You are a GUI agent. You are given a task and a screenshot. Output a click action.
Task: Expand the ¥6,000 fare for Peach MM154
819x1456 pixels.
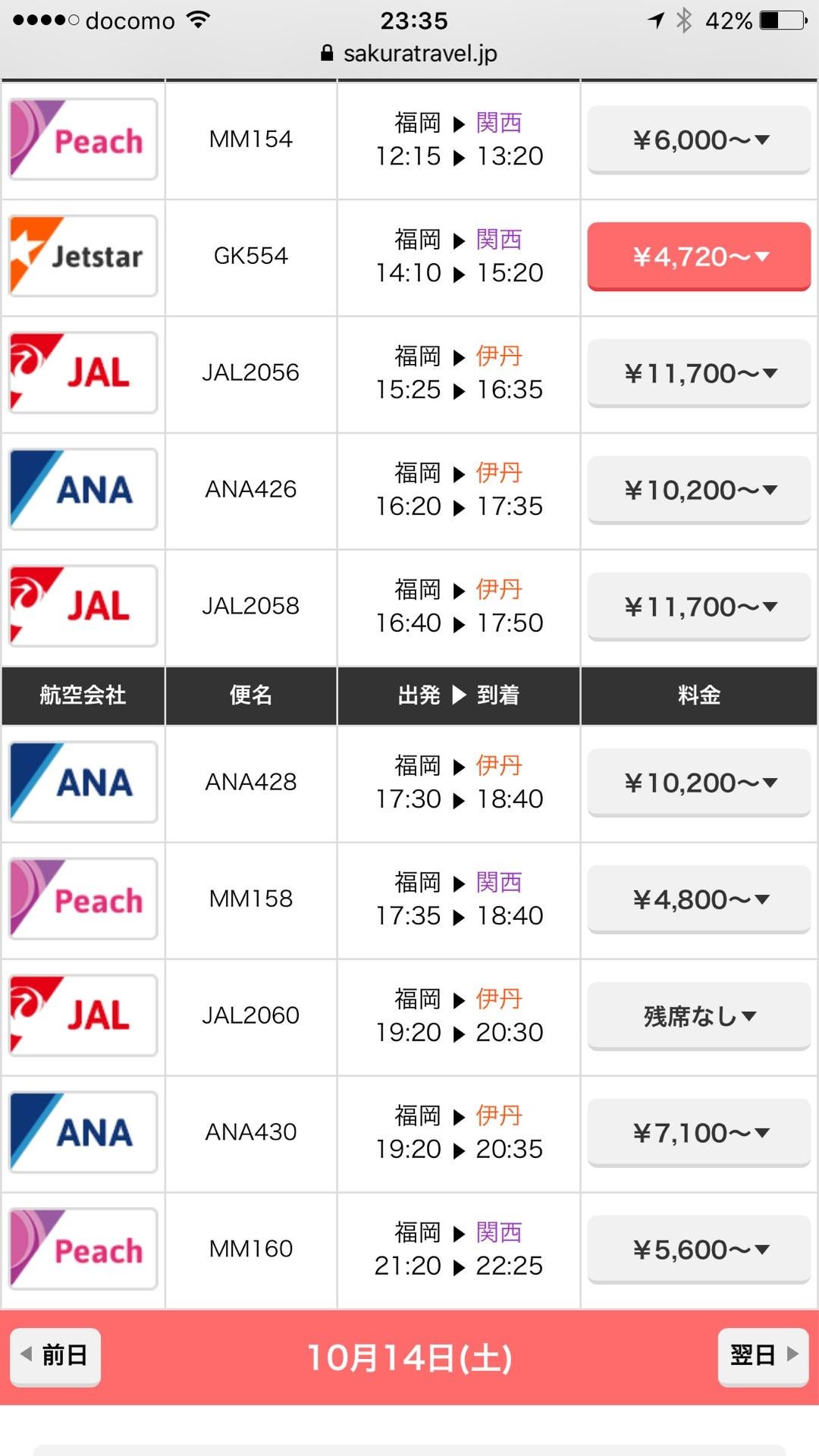[698, 140]
